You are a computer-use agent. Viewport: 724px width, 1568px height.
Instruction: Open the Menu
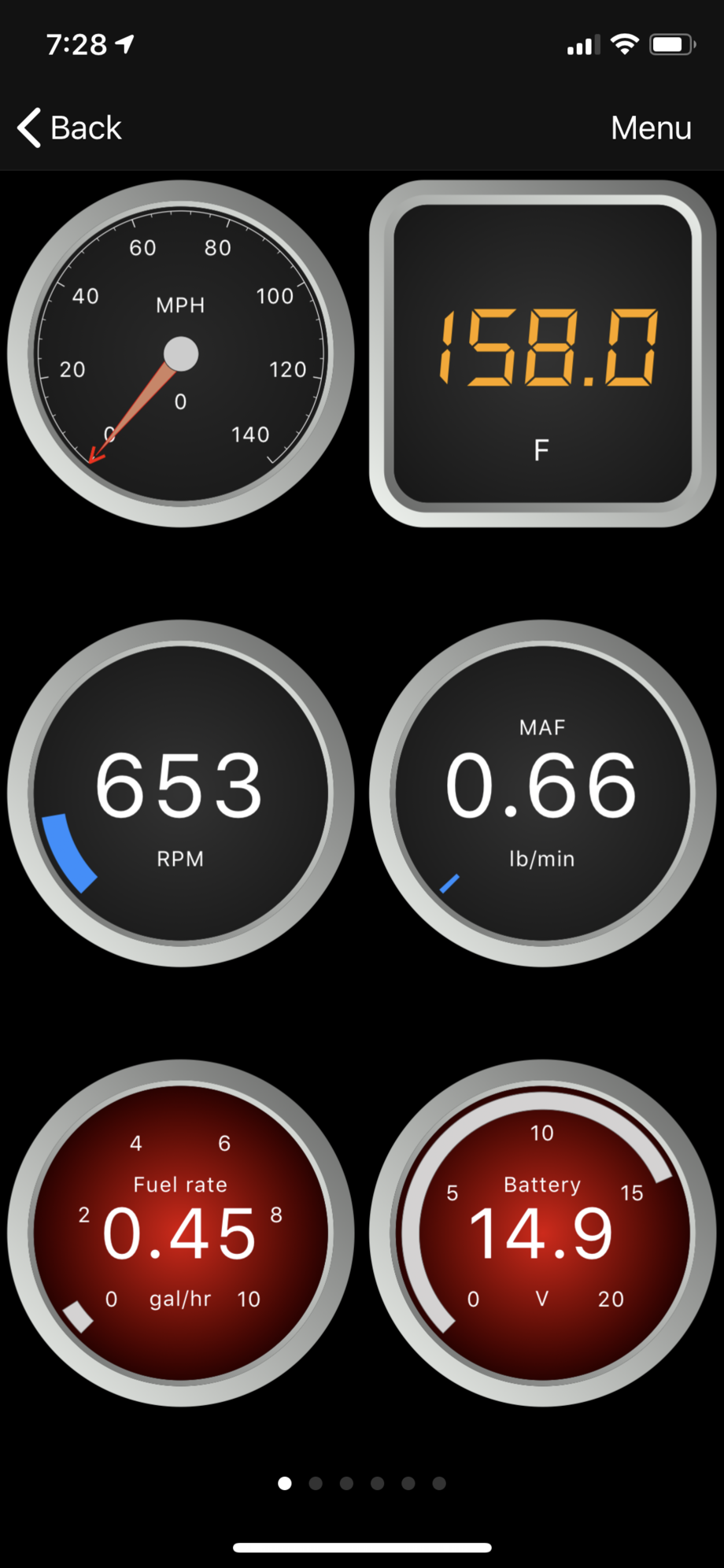(x=651, y=128)
